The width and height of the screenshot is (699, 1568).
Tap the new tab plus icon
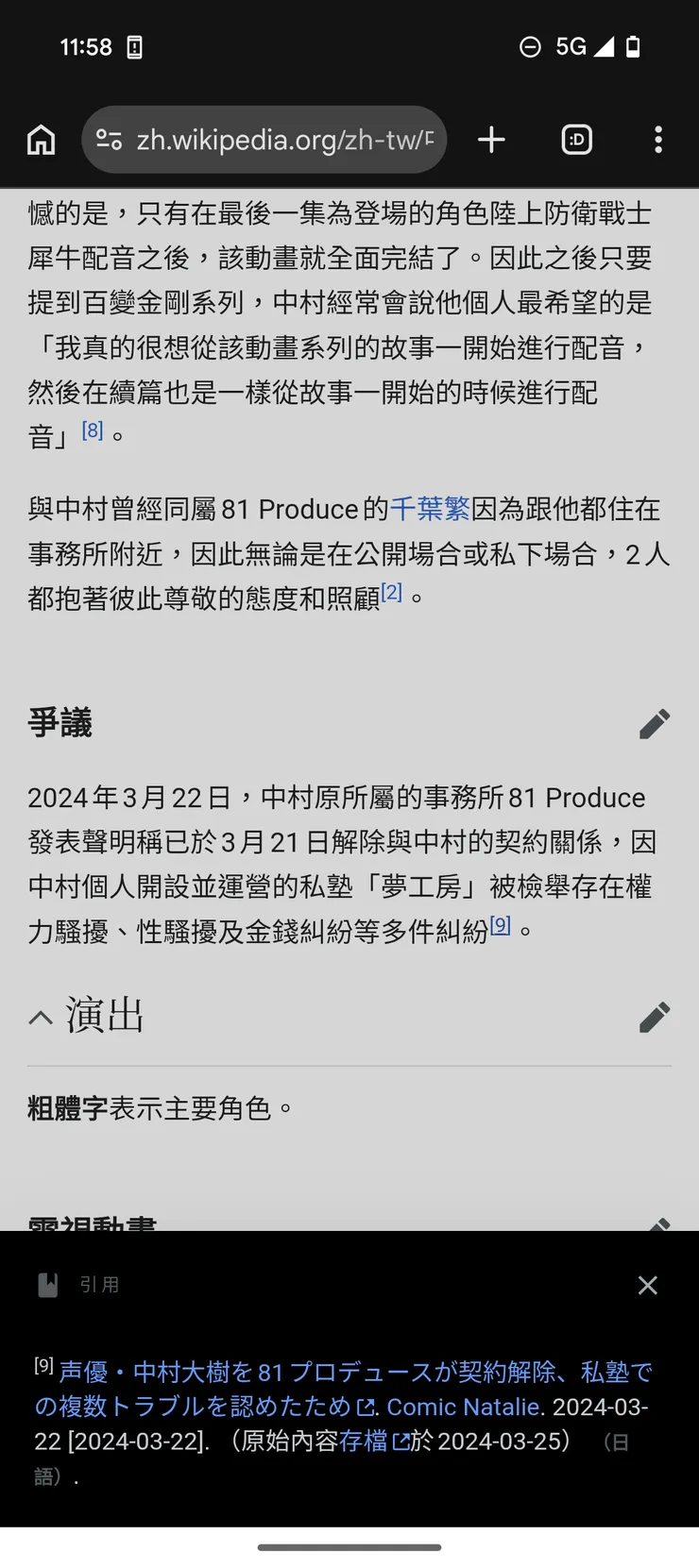(x=491, y=140)
